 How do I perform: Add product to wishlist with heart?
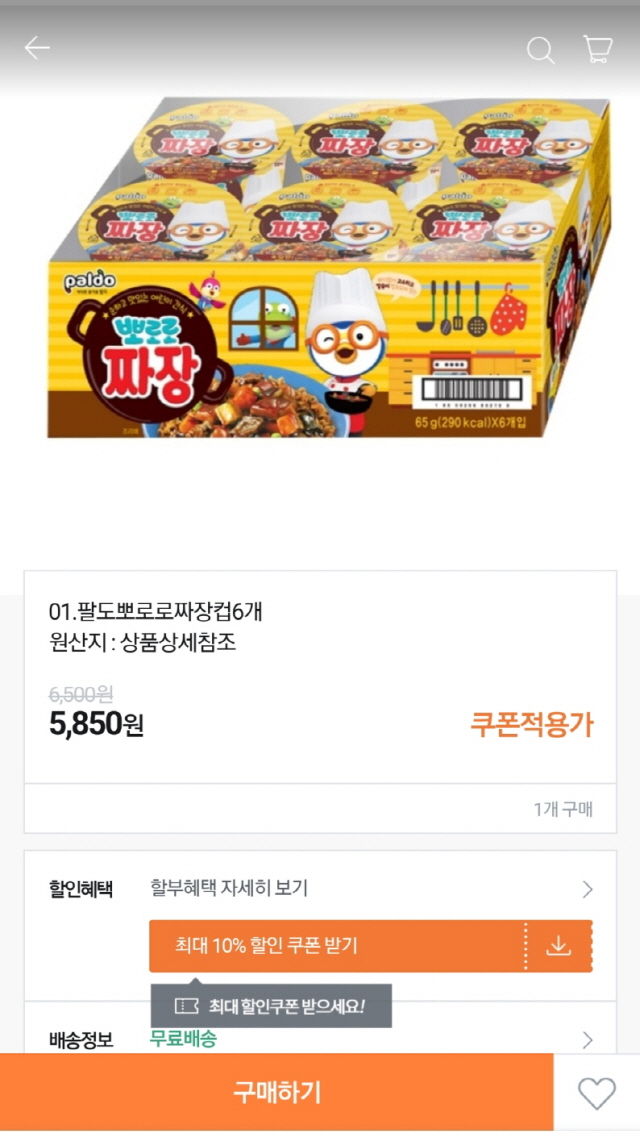pyautogui.click(x=597, y=1093)
